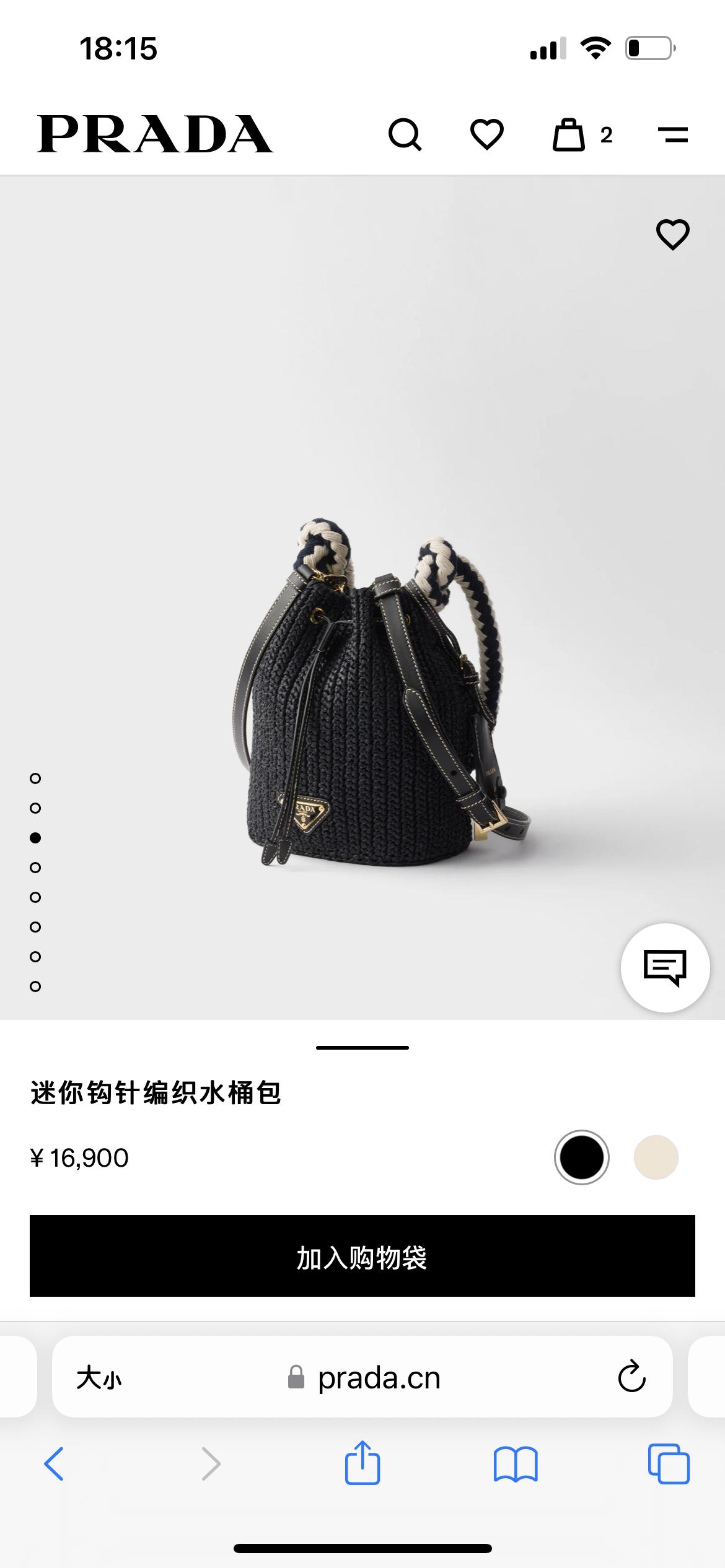Image resolution: width=725 pixels, height=1568 pixels.
Task: Open the live chat bubble
Action: point(665,967)
